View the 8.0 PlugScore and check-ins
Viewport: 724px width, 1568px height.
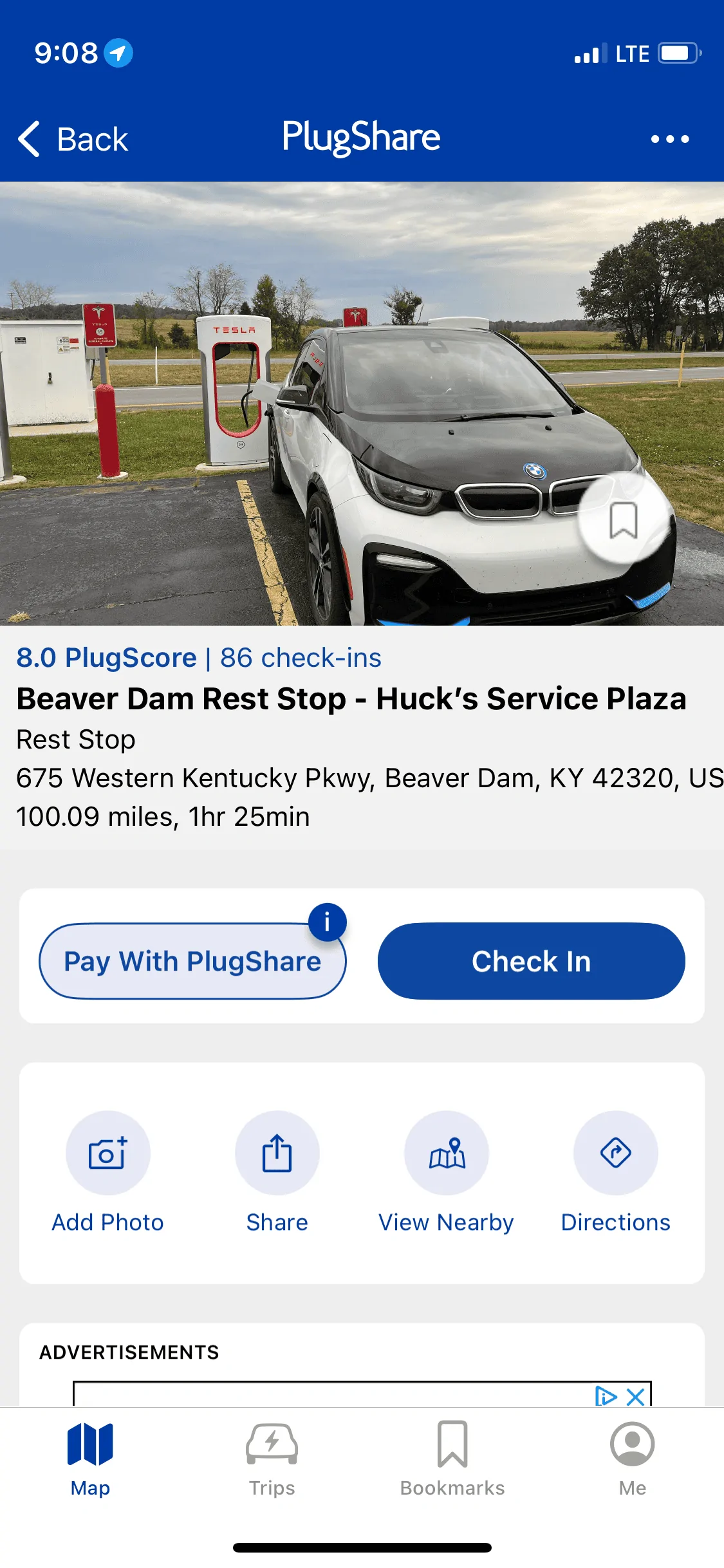(198, 658)
